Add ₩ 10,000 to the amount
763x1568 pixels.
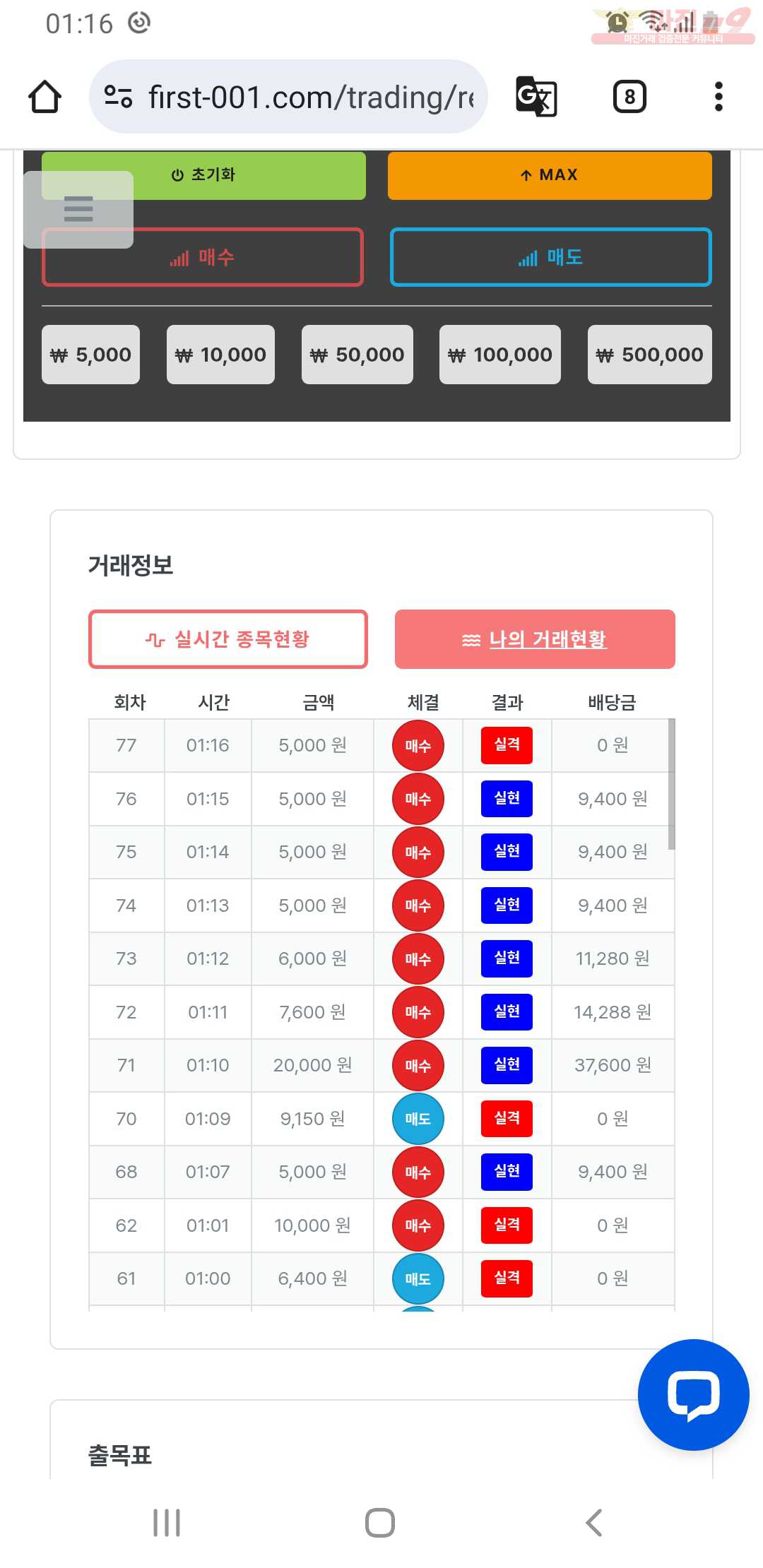pyautogui.click(x=220, y=355)
